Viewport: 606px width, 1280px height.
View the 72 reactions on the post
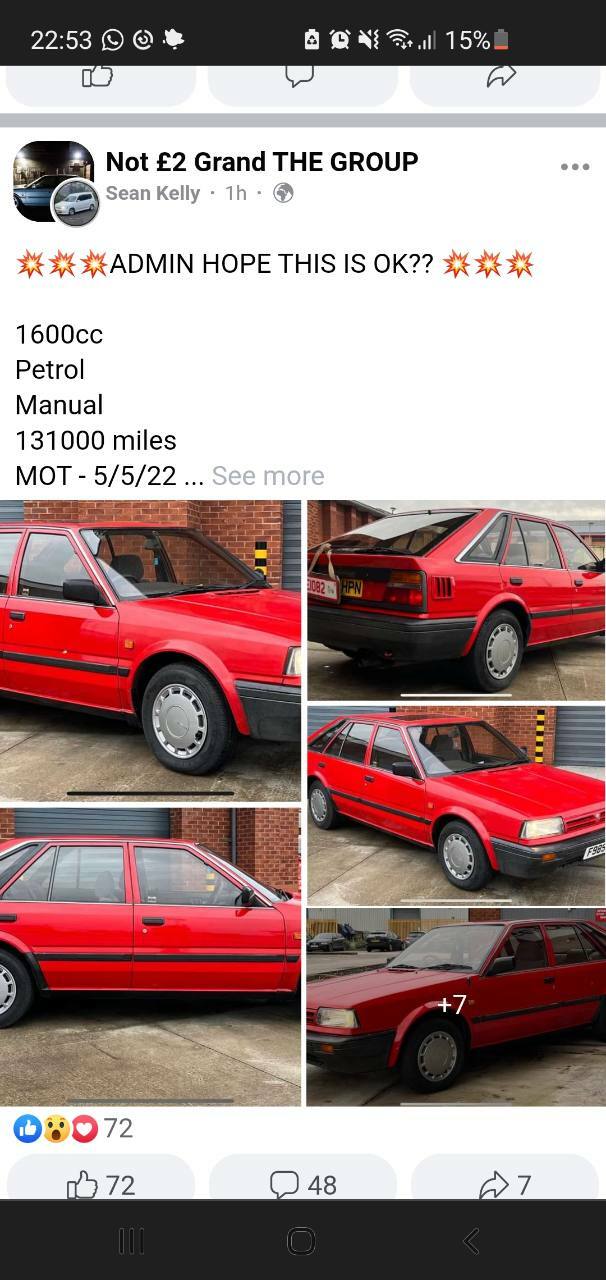(73, 1128)
